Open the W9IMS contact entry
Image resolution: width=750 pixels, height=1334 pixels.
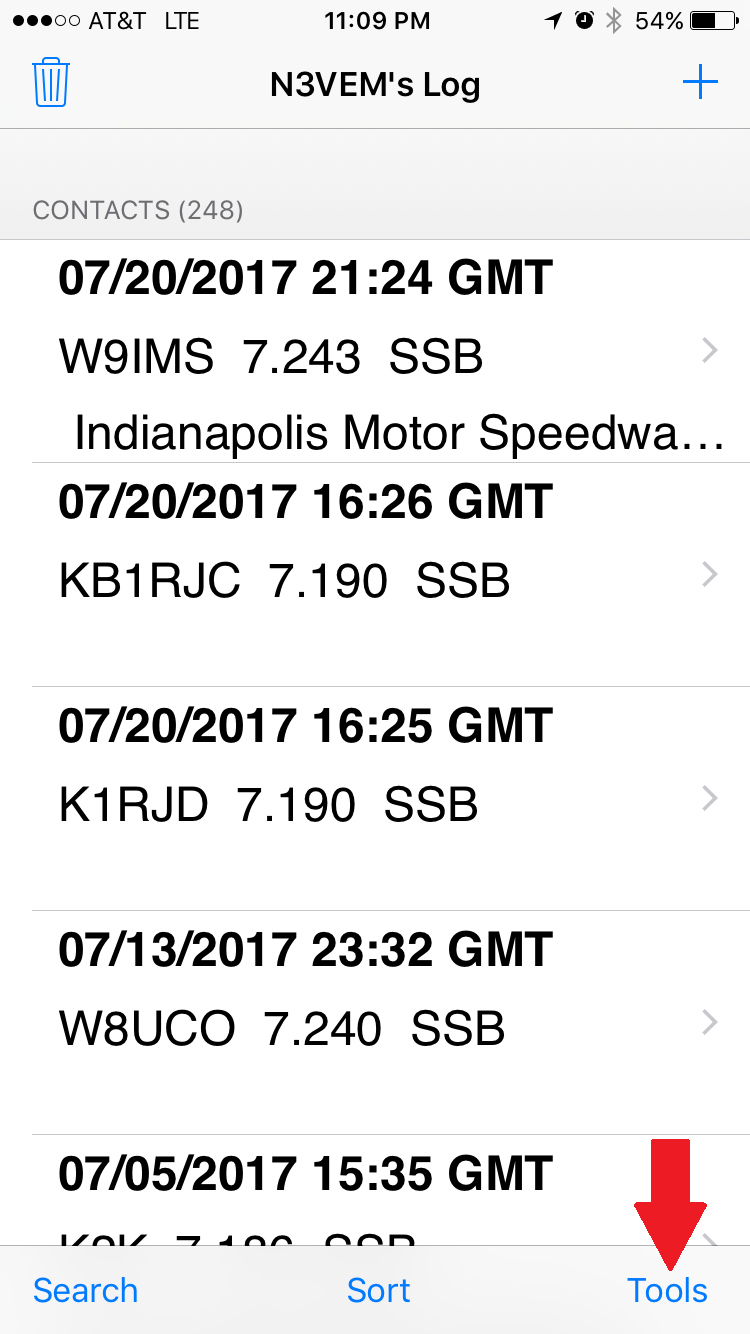coord(375,351)
